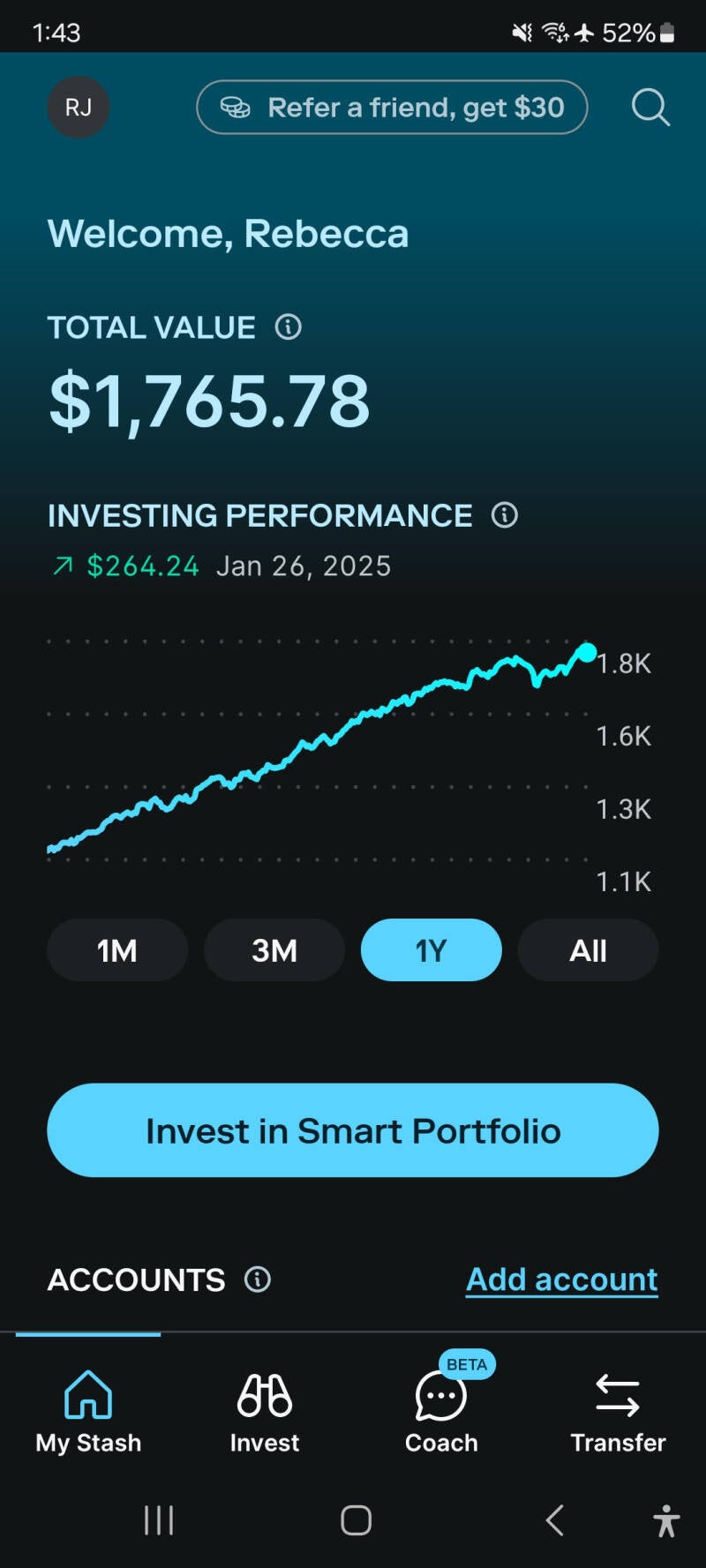The image size is (706, 1568).
Task: Open the RJ profile avatar
Action: pos(78,108)
